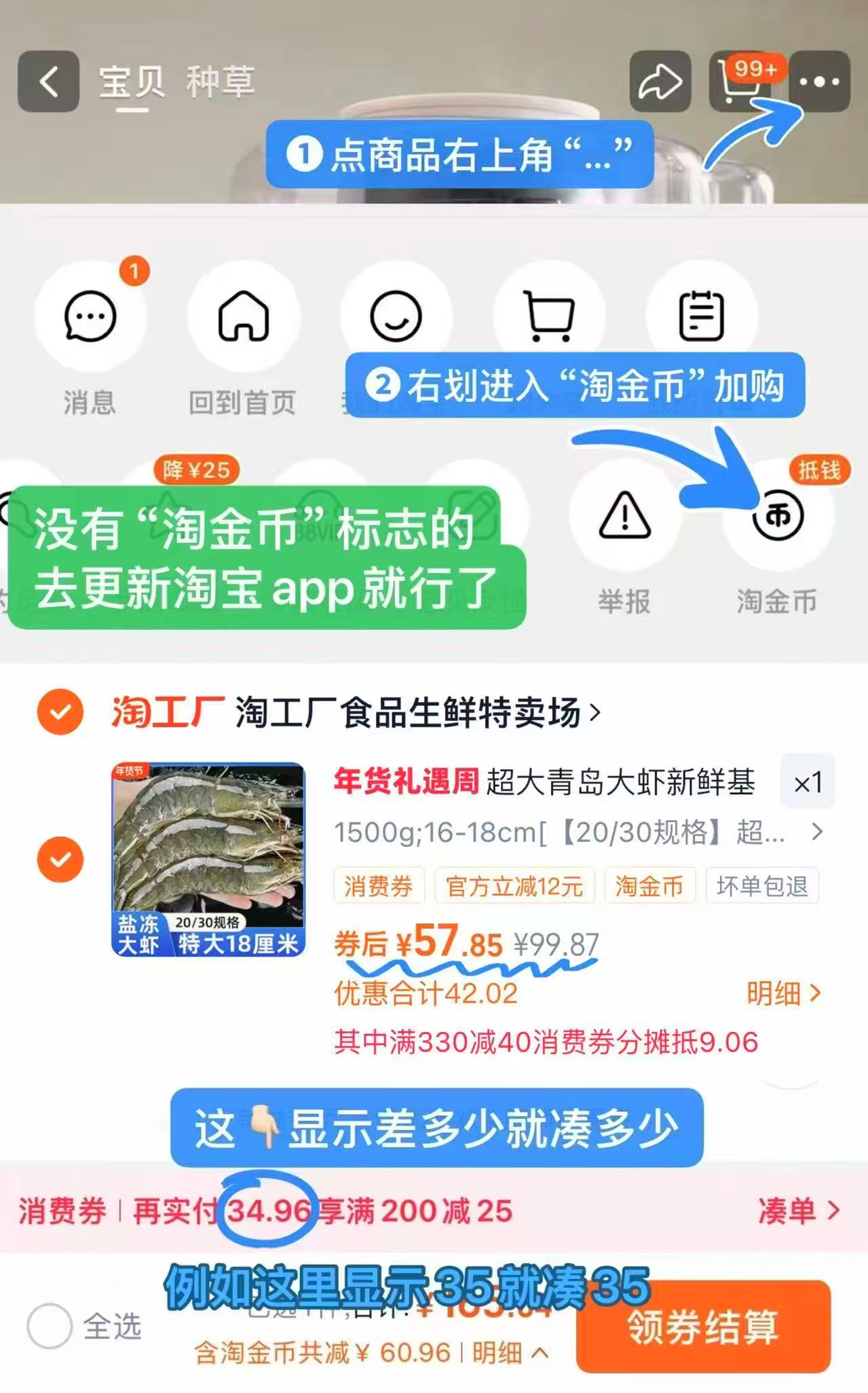Open 消息 messages from the panel
Screen dimensions: 868x1393
tap(92, 314)
